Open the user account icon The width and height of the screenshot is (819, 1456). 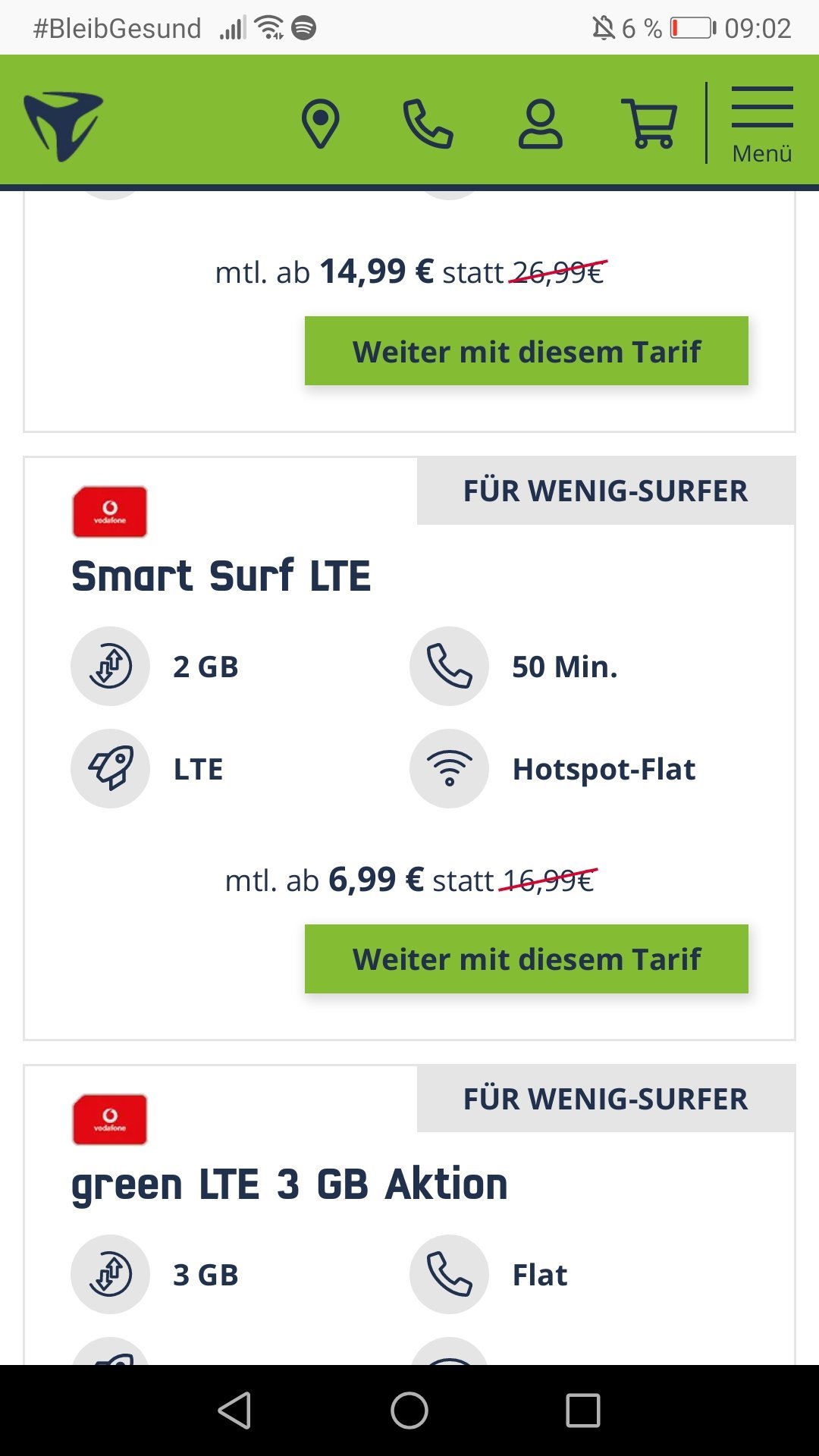(x=540, y=124)
